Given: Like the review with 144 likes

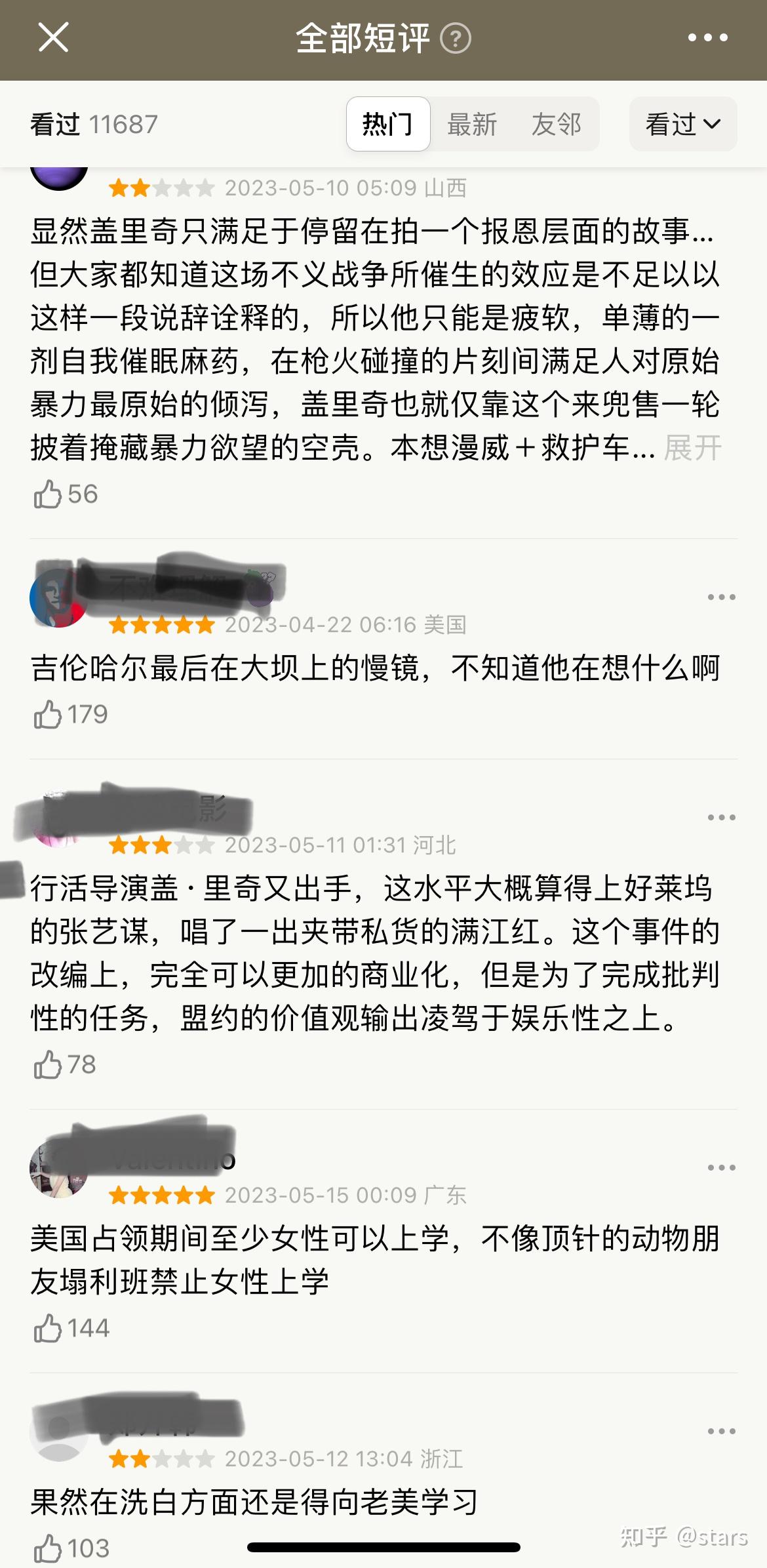Looking at the screenshot, I should (48, 1329).
